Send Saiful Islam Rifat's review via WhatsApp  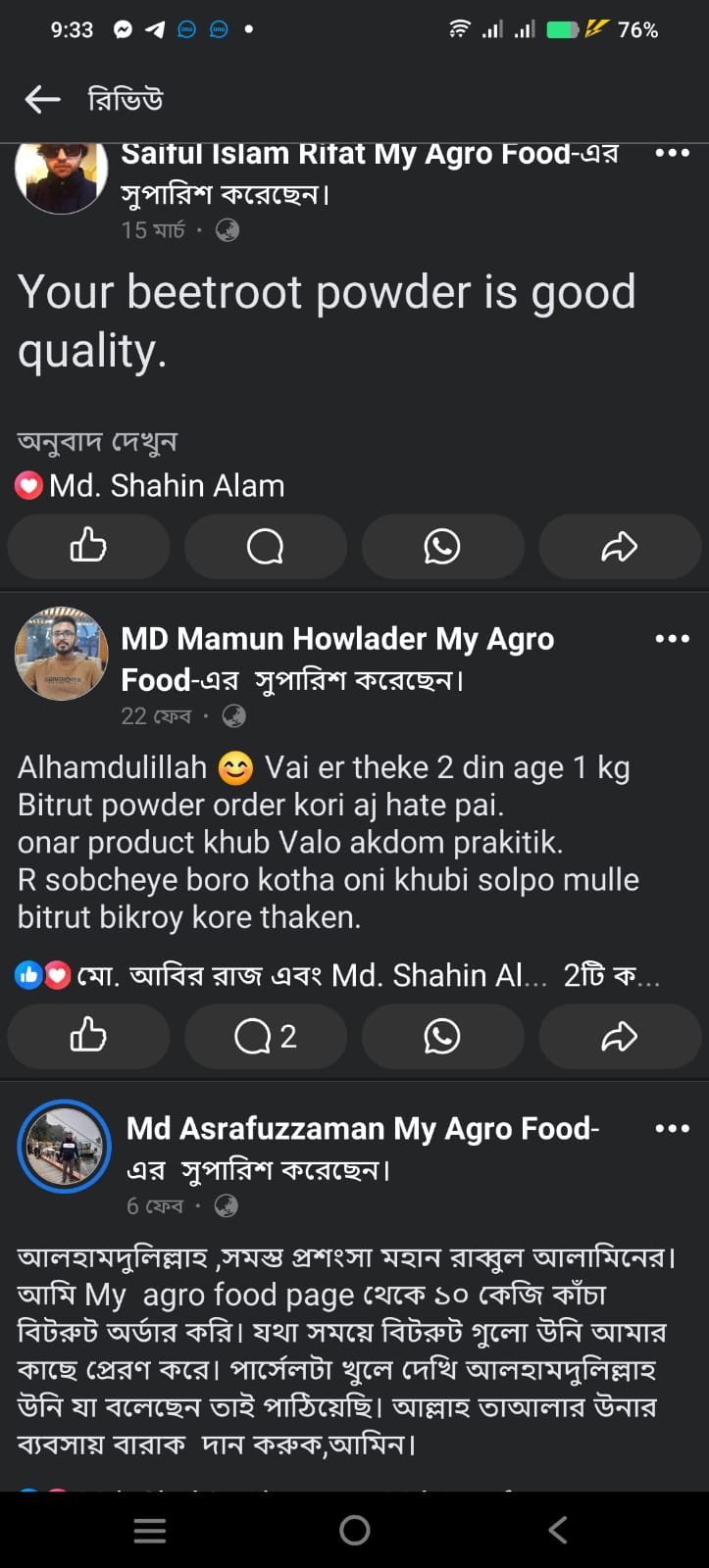(442, 546)
